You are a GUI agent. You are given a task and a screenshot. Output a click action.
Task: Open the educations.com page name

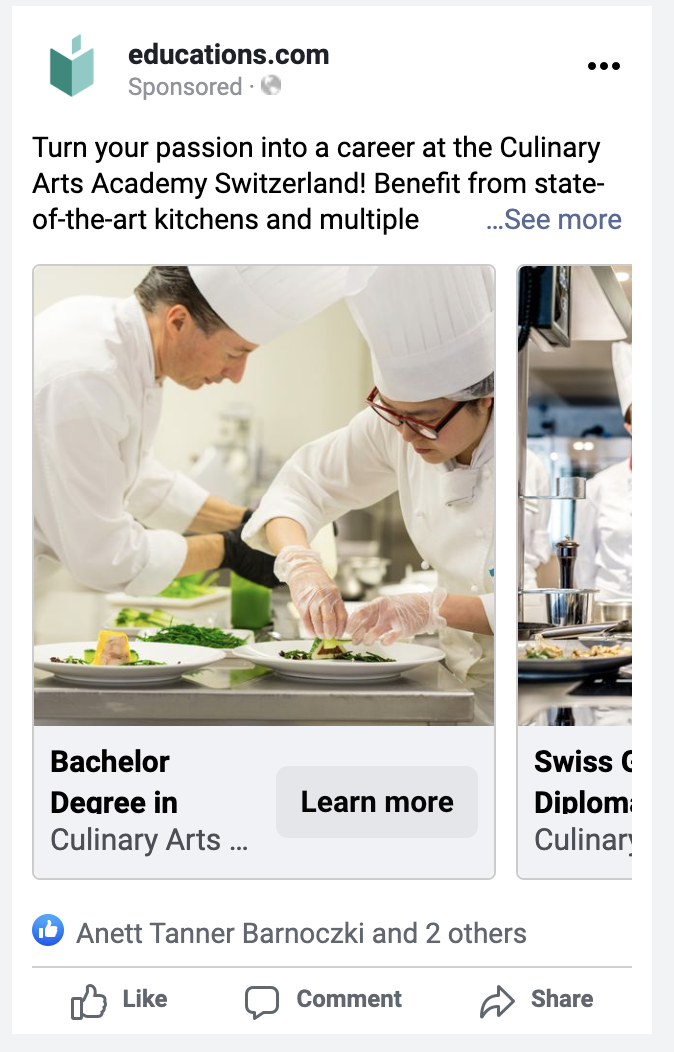[228, 54]
